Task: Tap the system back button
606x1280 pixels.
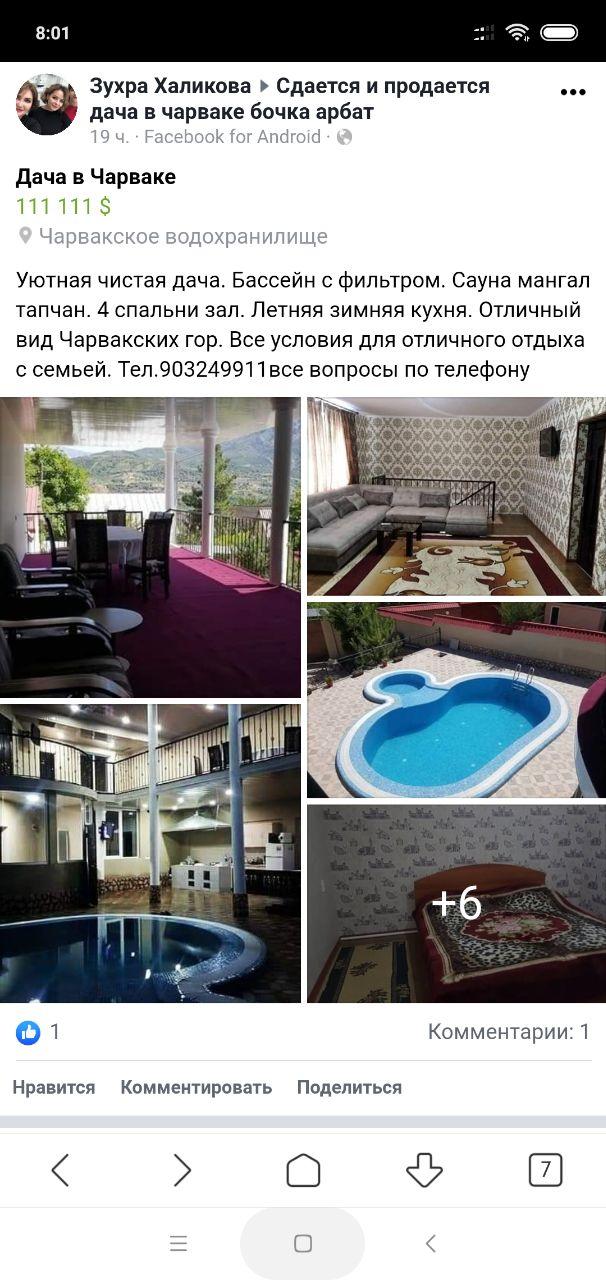Action: pos(430,1243)
